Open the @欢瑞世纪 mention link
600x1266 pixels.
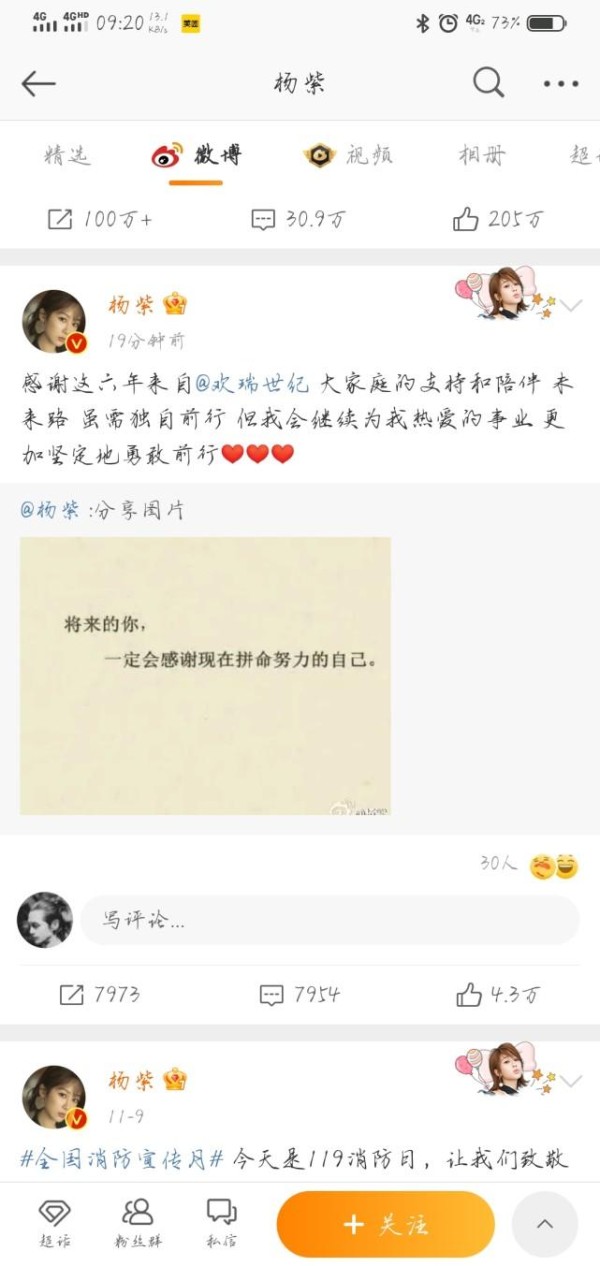(251, 383)
